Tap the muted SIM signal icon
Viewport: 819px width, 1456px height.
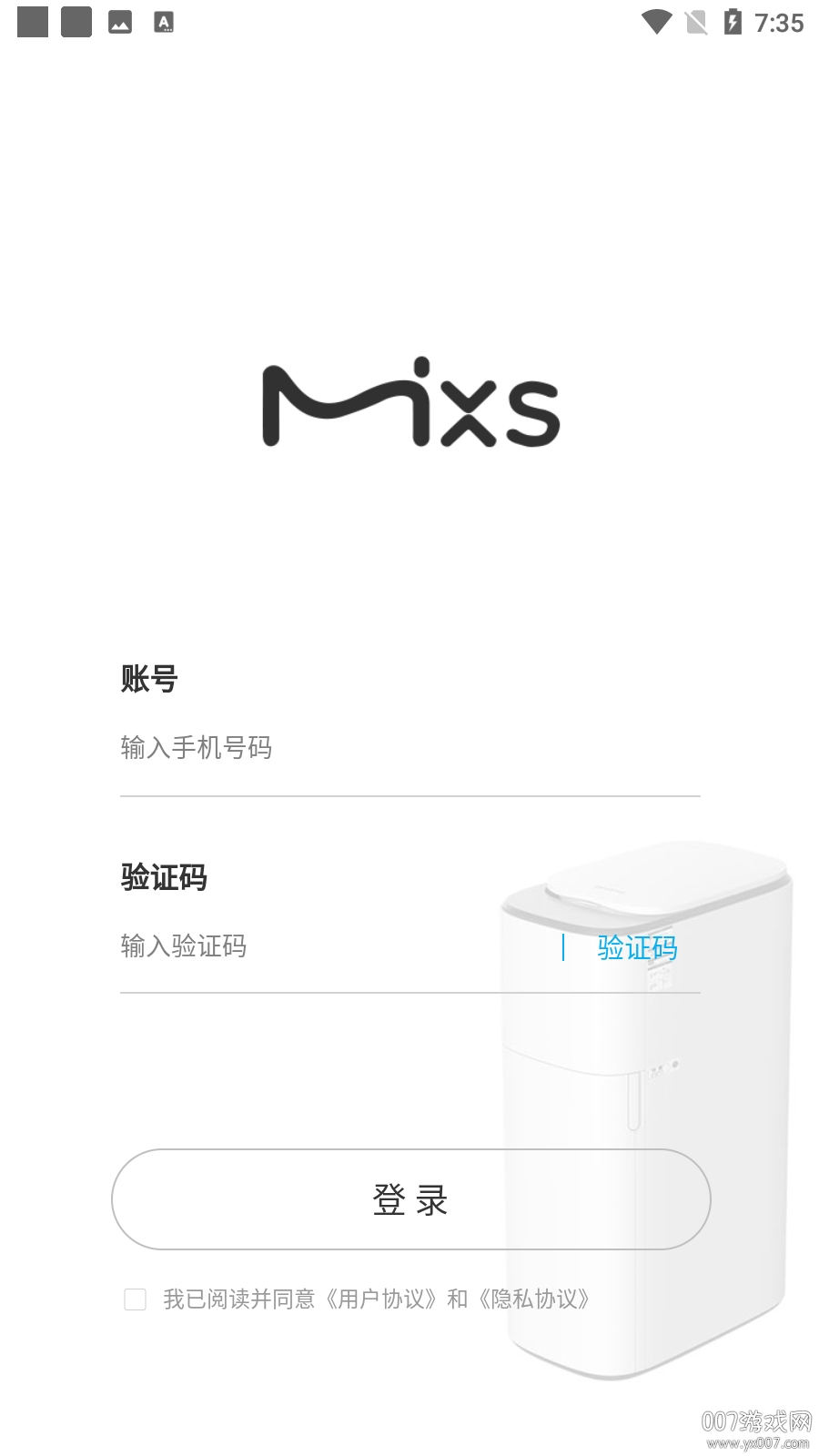(x=694, y=20)
